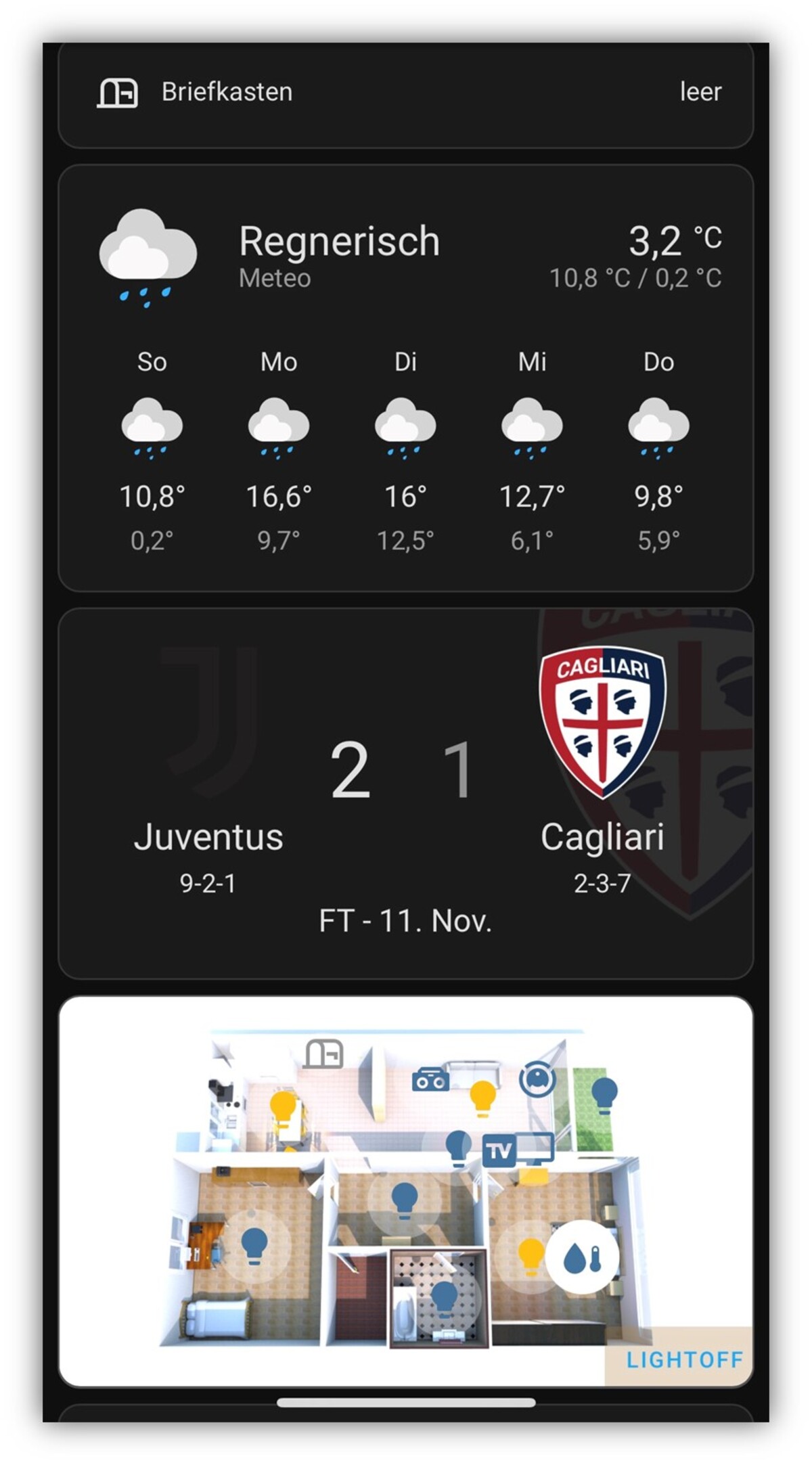This screenshot has width=812, height=1465.
Task: Tap the LIGHTOFF button
Action: coord(683,1360)
